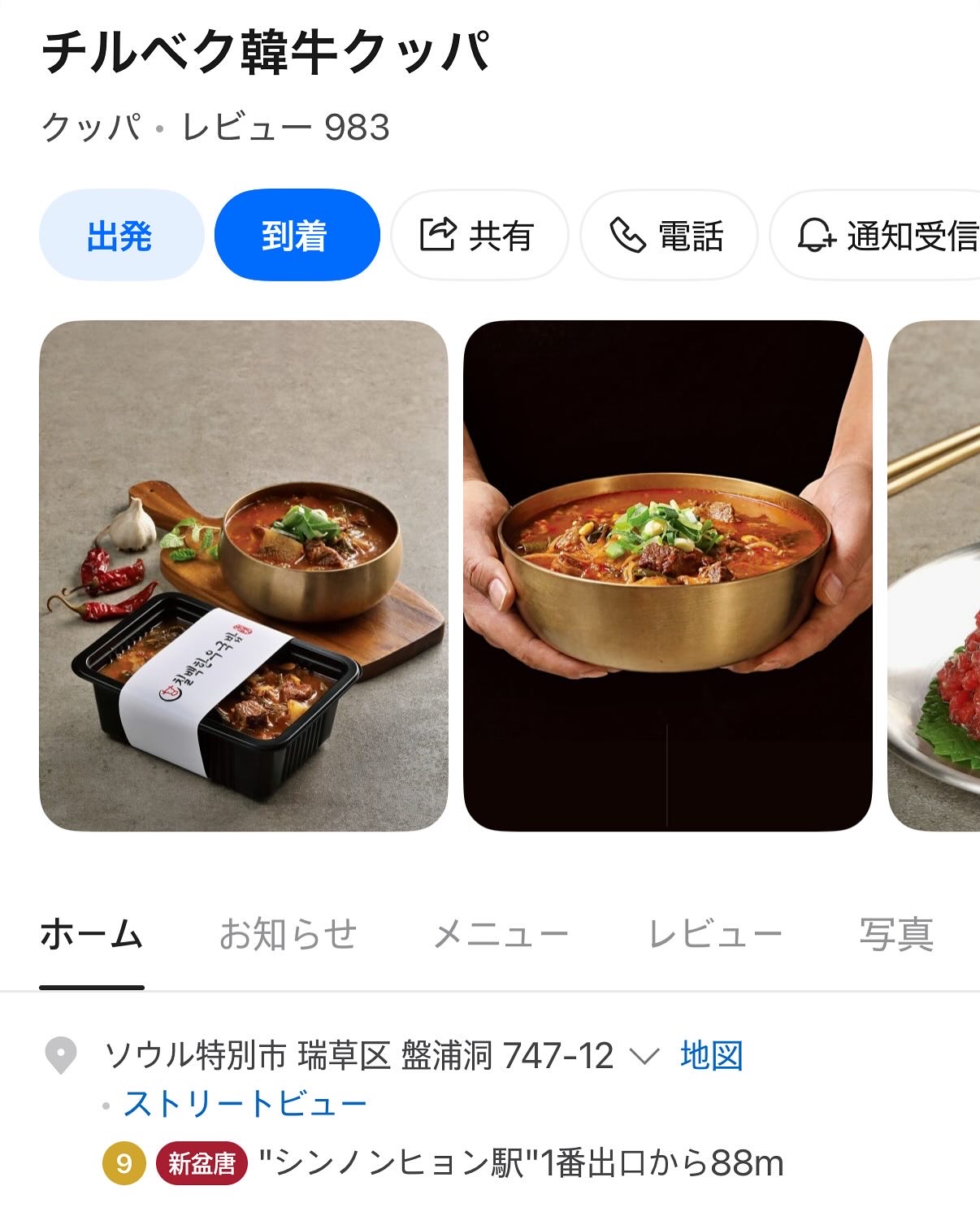Open the 地図 map link
The width and height of the screenshot is (980, 1225).
(711, 1056)
